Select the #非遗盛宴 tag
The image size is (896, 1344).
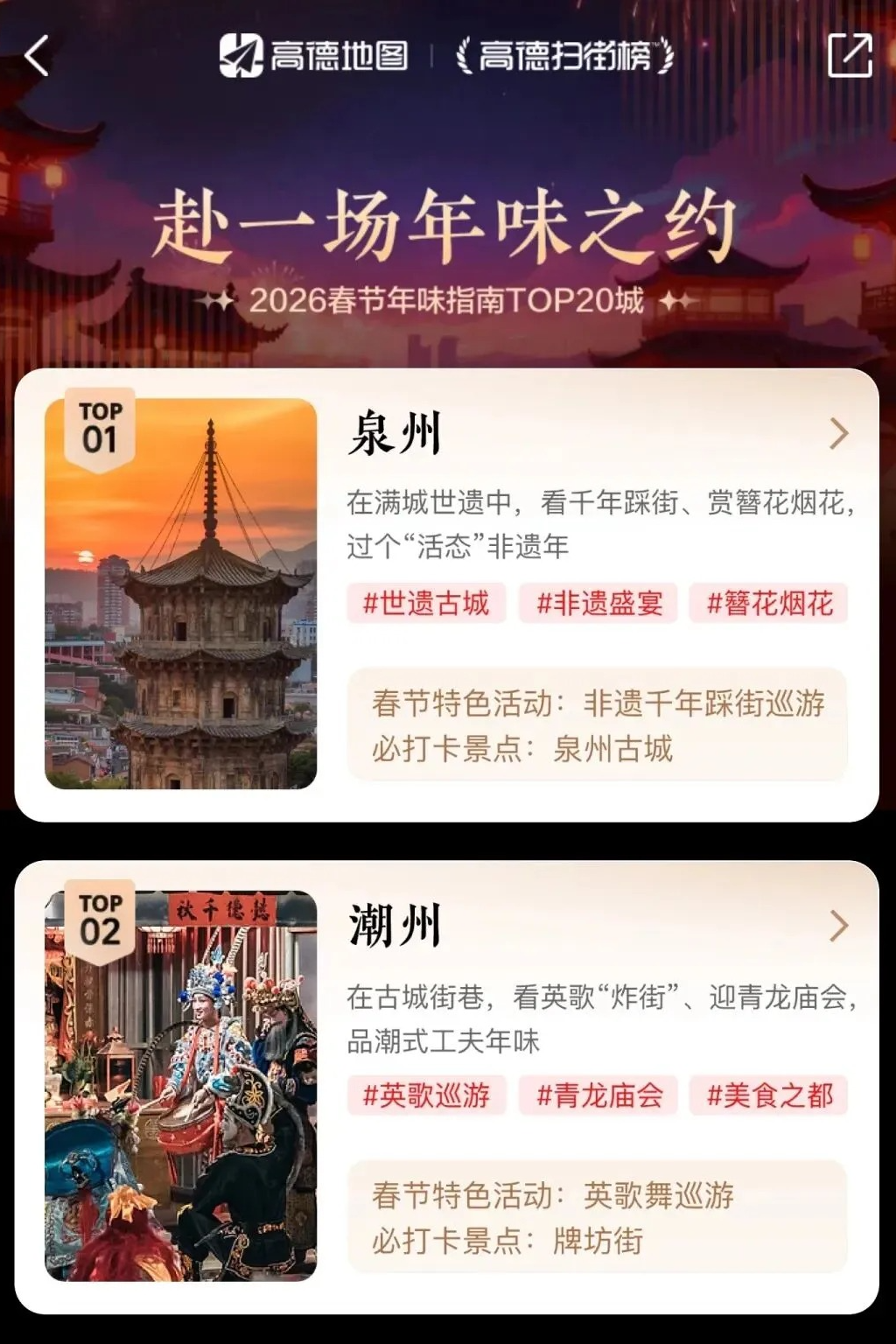[x=598, y=603]
